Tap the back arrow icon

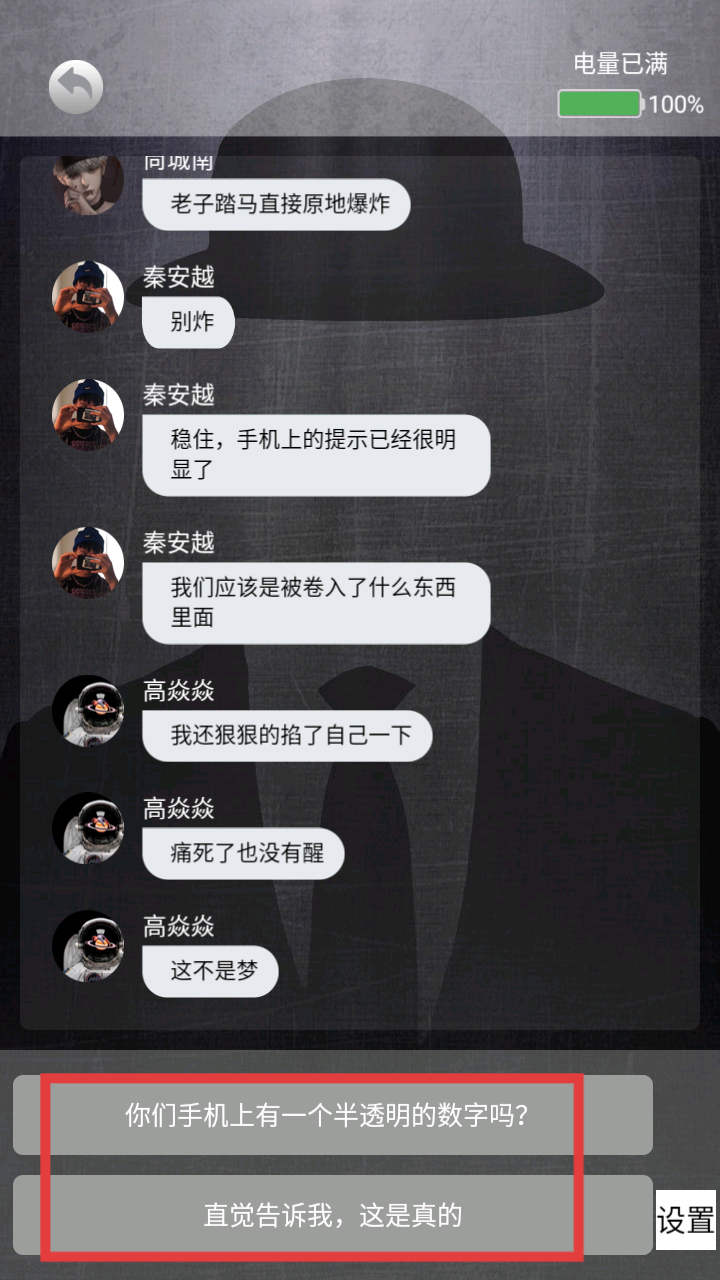tap(76, 87)
